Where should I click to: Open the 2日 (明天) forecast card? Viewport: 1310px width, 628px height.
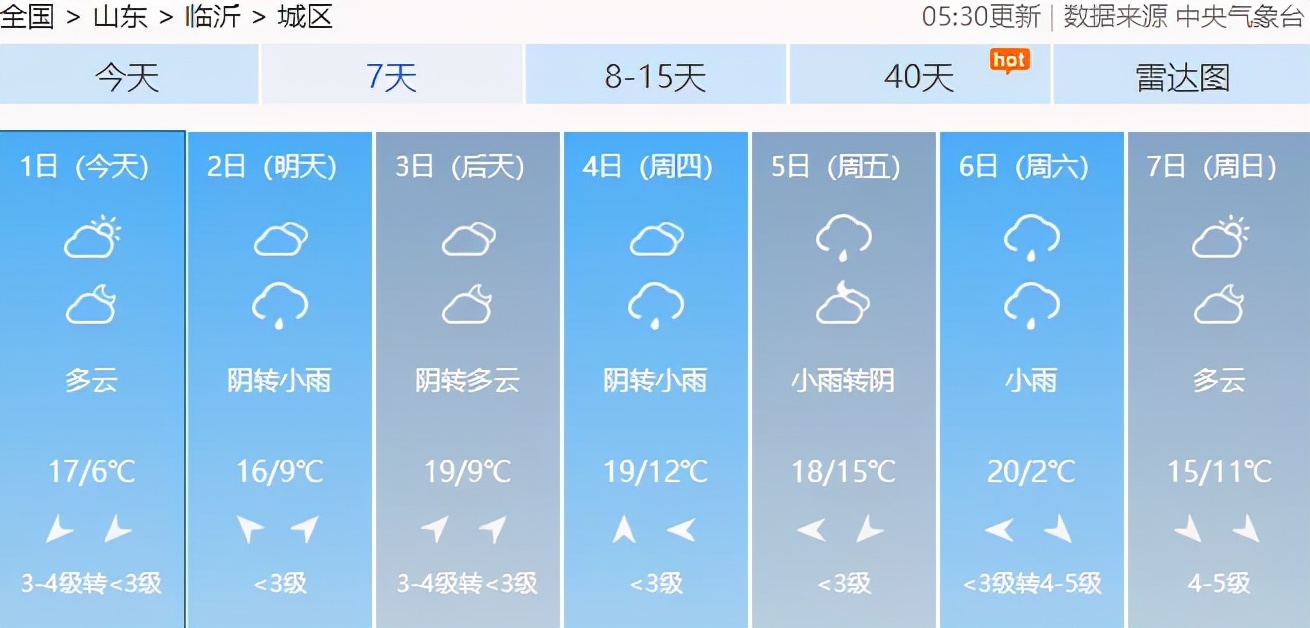280,380
